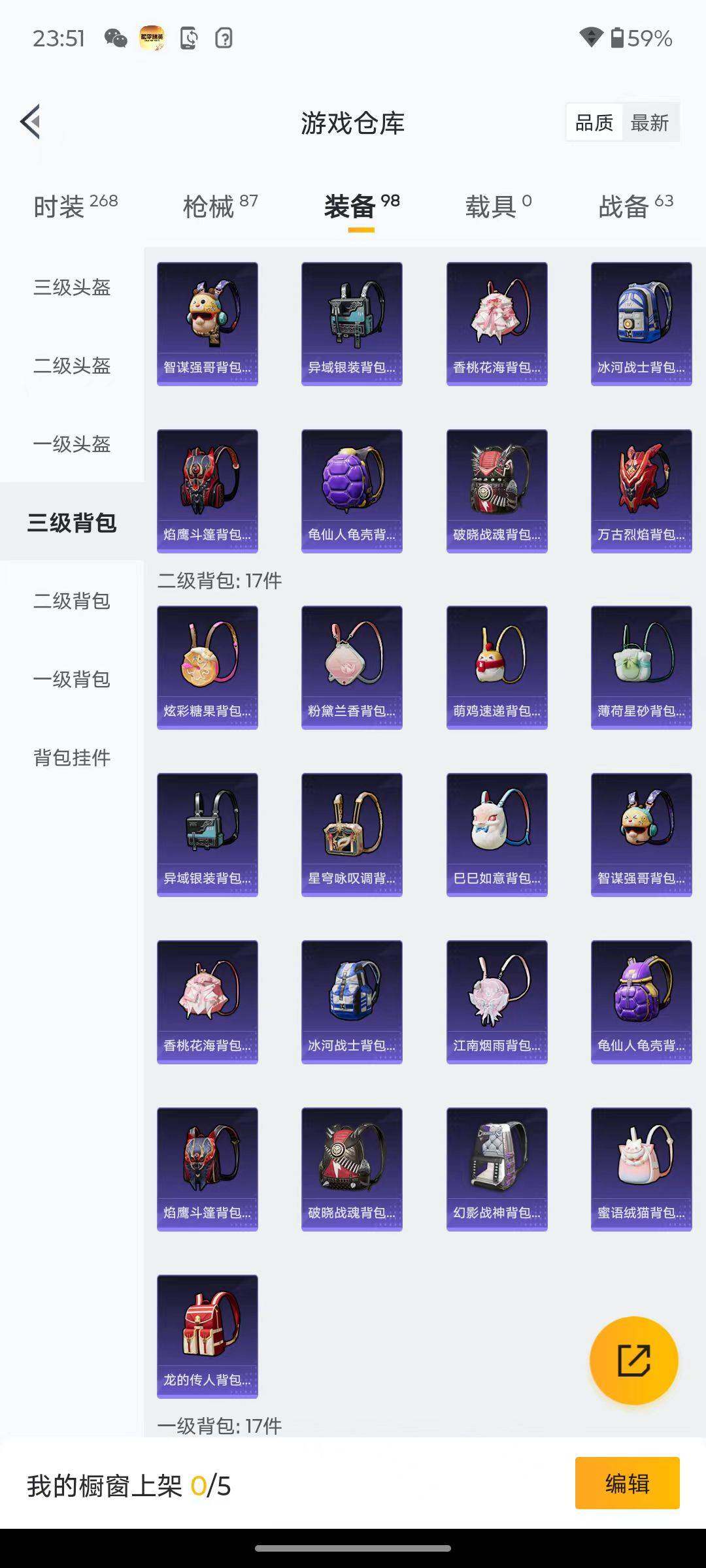Jump to the 二级头盔 category
Image resolution: width=706 pixels, height=1568 pixels.
click(72, 365)
